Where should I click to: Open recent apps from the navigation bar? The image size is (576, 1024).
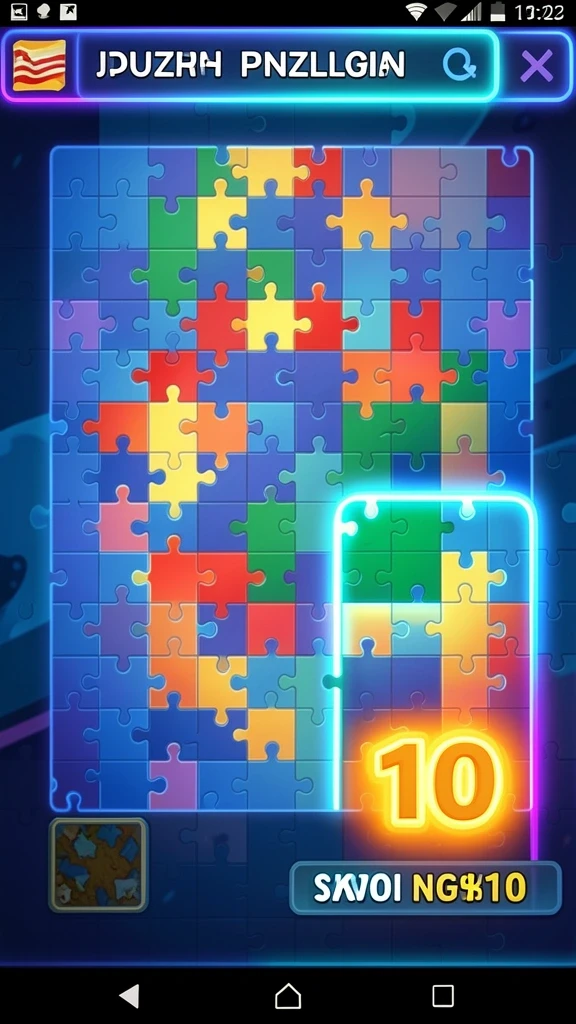click(x=443, y=996)
